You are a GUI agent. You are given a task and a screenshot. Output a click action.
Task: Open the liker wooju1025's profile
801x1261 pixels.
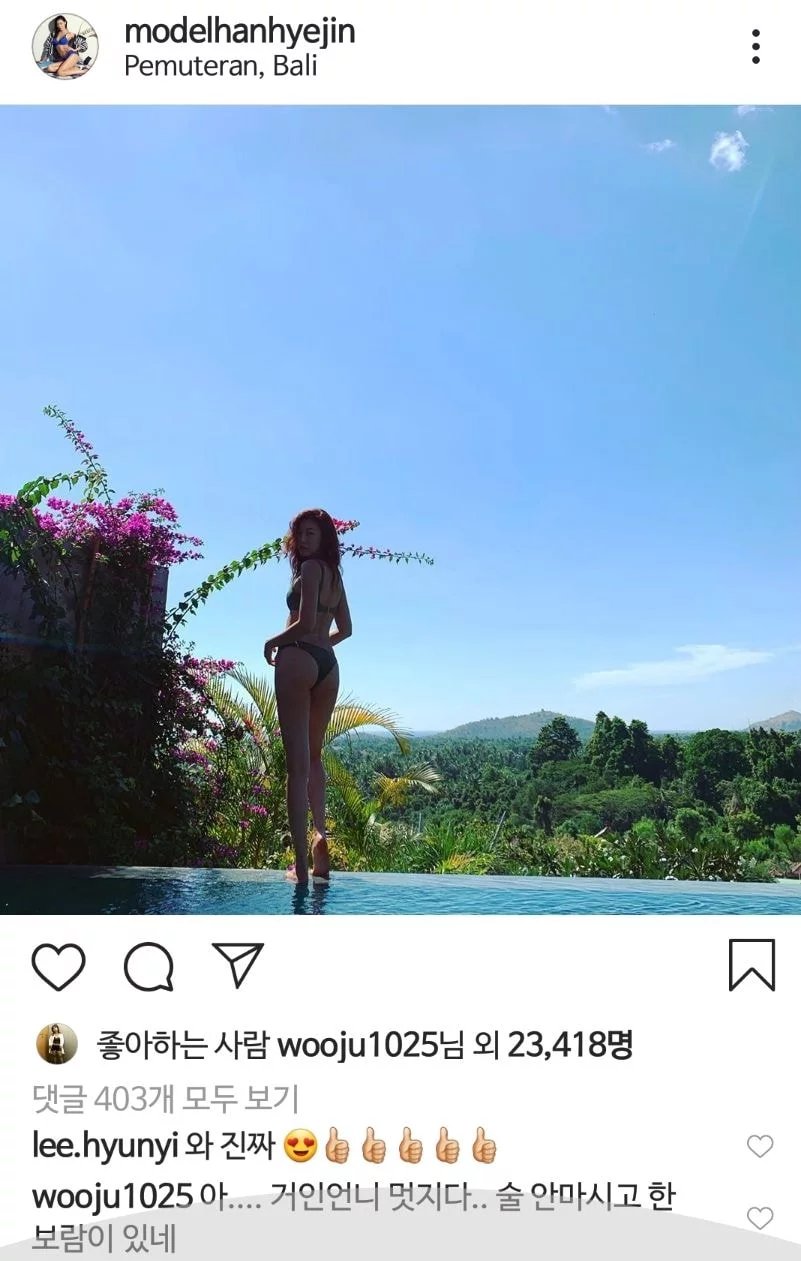click(x=358, y=1046)
